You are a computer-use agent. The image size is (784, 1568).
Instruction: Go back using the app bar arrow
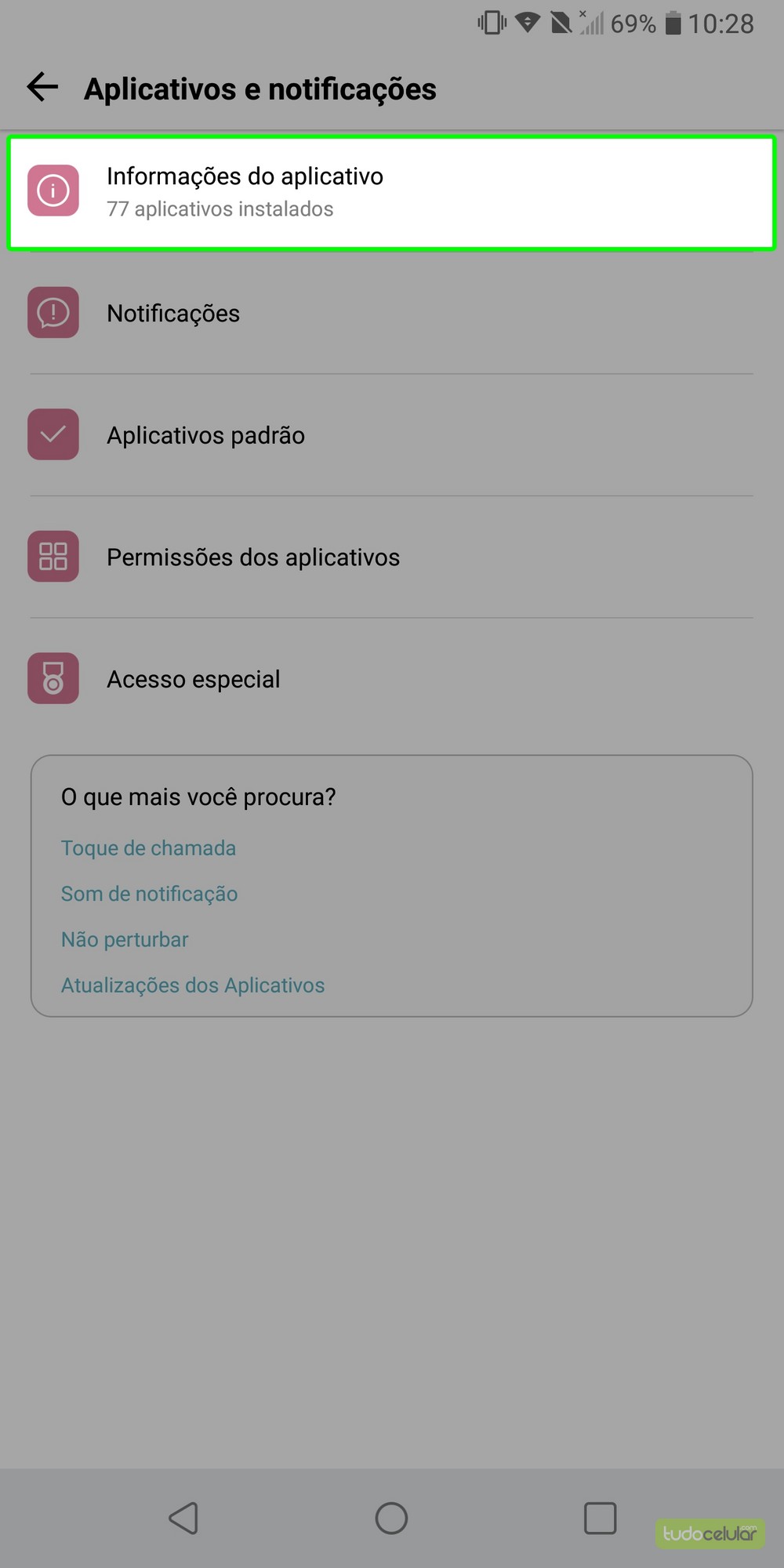click(x=43, y=87)
